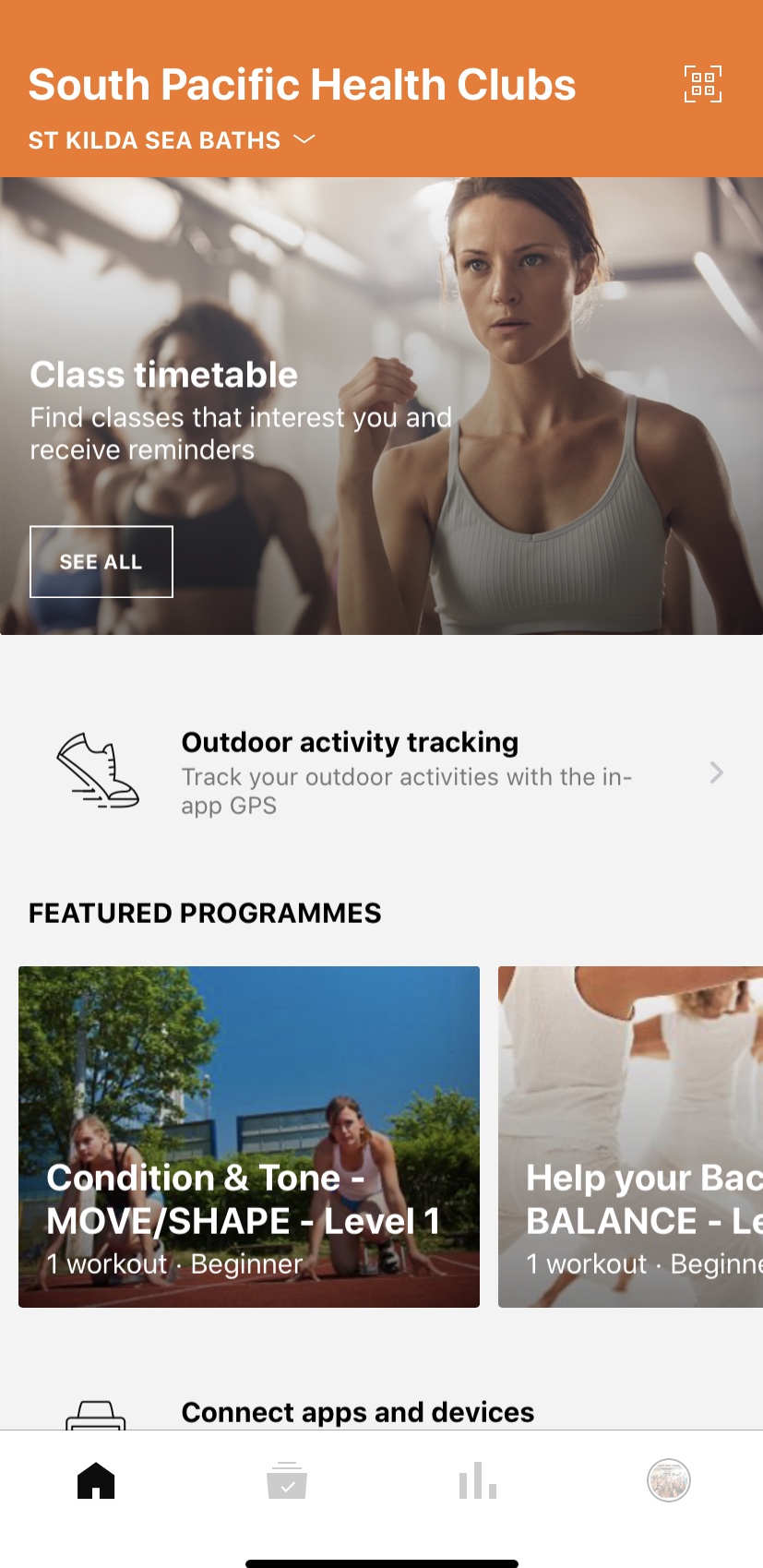Expand the St Kilda Sea Baths club dropdown
The width and height of the screenshot is (763, 1568).
172,140
